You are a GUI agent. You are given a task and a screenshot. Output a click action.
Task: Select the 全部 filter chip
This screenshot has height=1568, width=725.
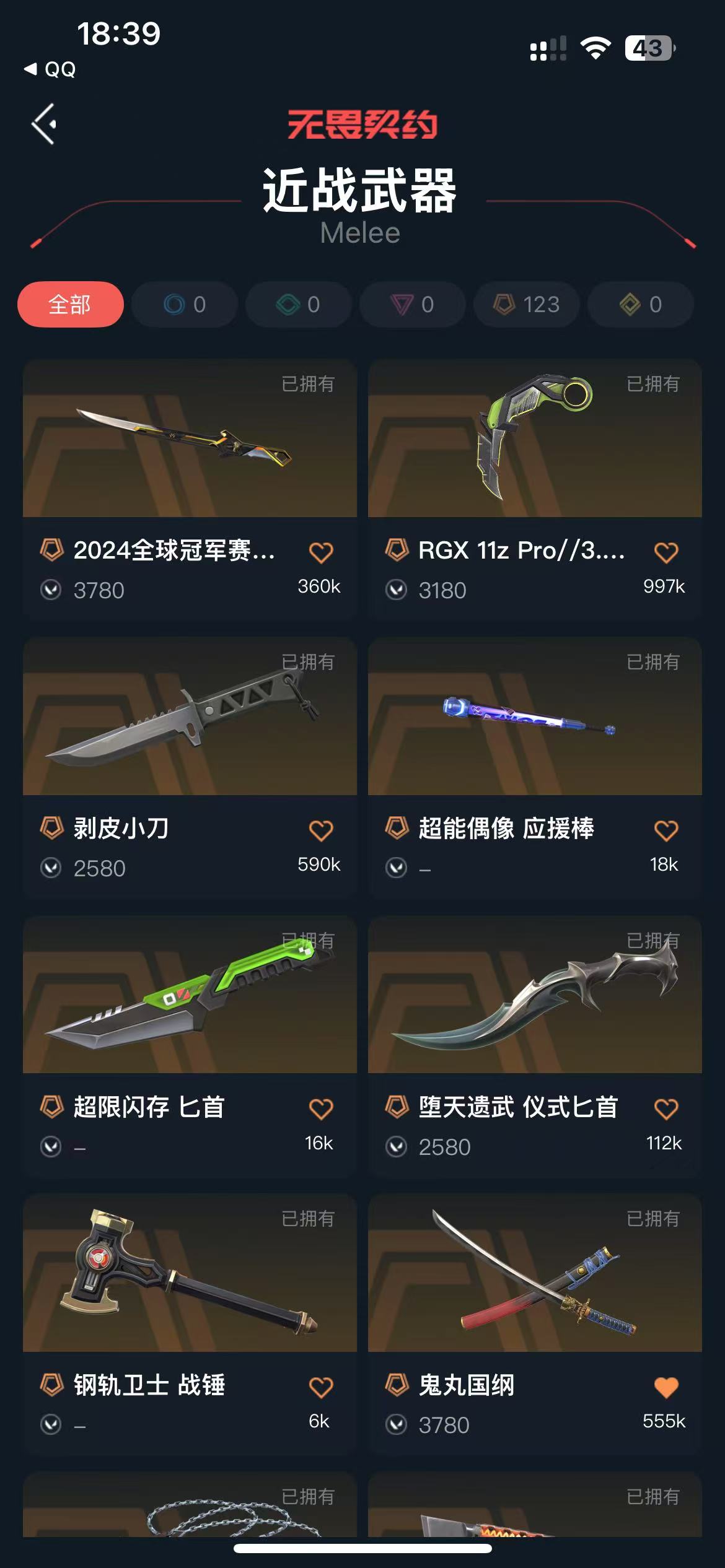pyautogui.click(x=70, y=305)
